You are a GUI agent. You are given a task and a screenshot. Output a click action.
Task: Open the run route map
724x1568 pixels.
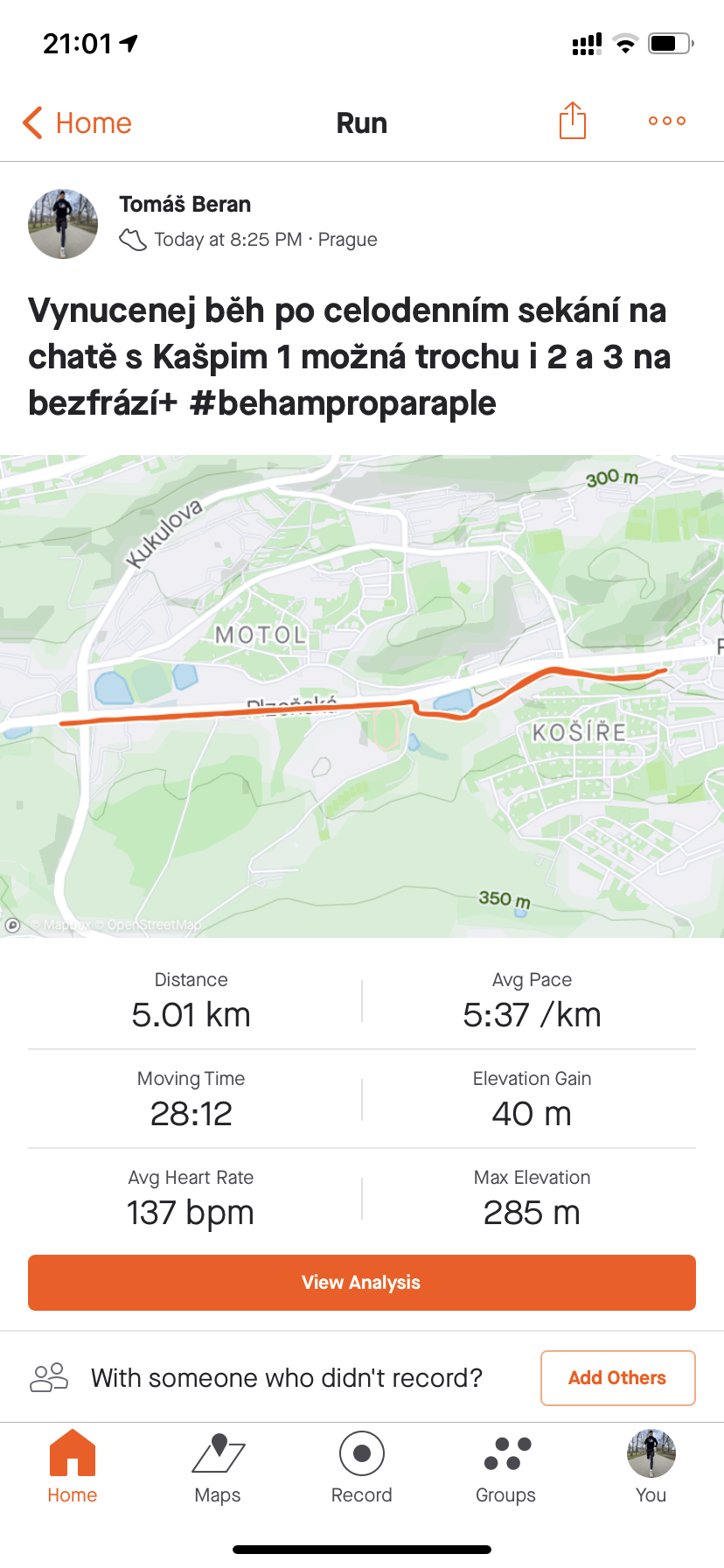click(362, 696)
